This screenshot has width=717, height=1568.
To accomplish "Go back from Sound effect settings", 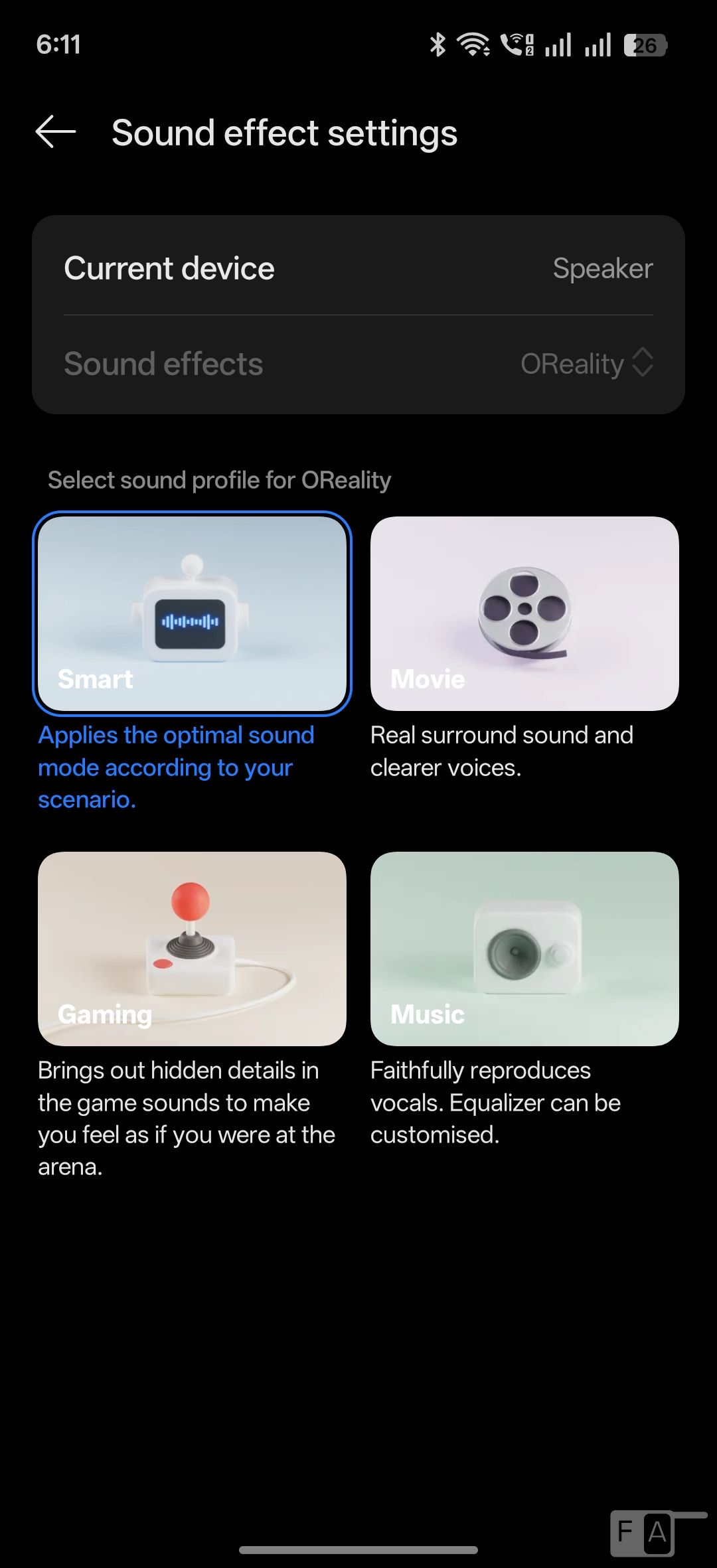I will coord(56,131).
